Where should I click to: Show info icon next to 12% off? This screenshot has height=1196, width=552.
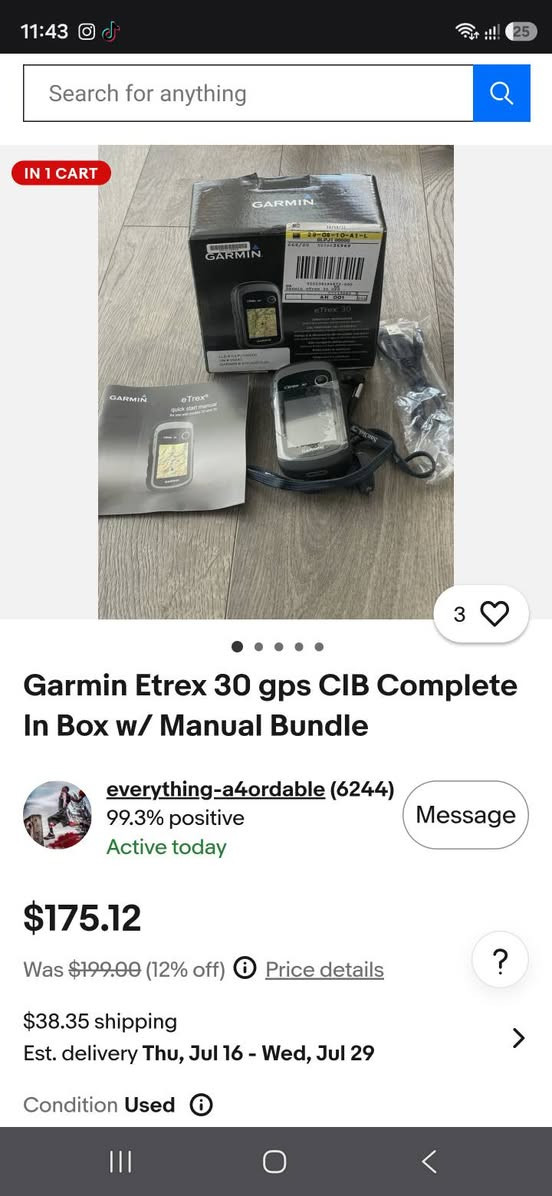244,969
